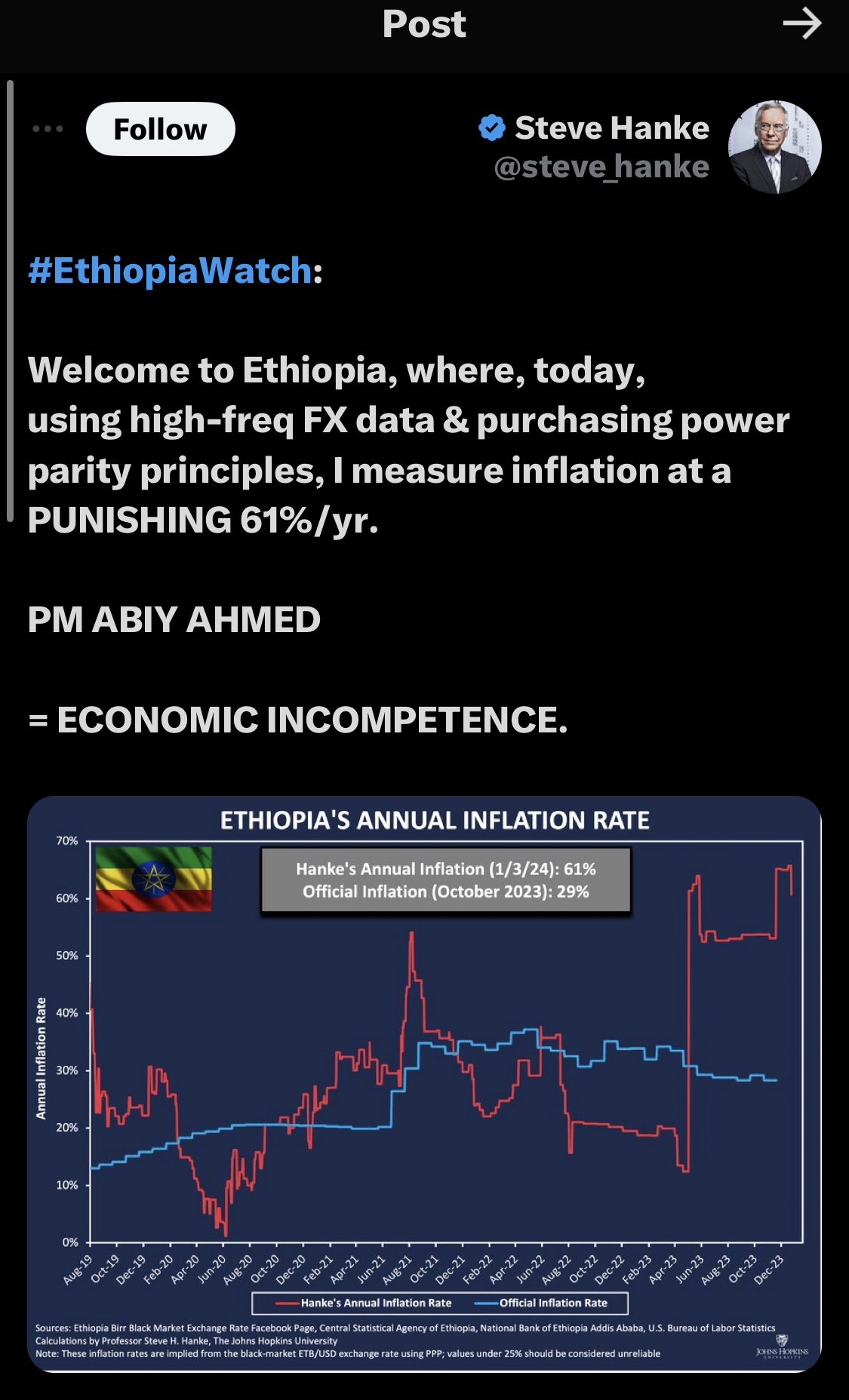Open the three-dot more options menu
This screenshot has width=849, height=1400.
pos(48,129)
